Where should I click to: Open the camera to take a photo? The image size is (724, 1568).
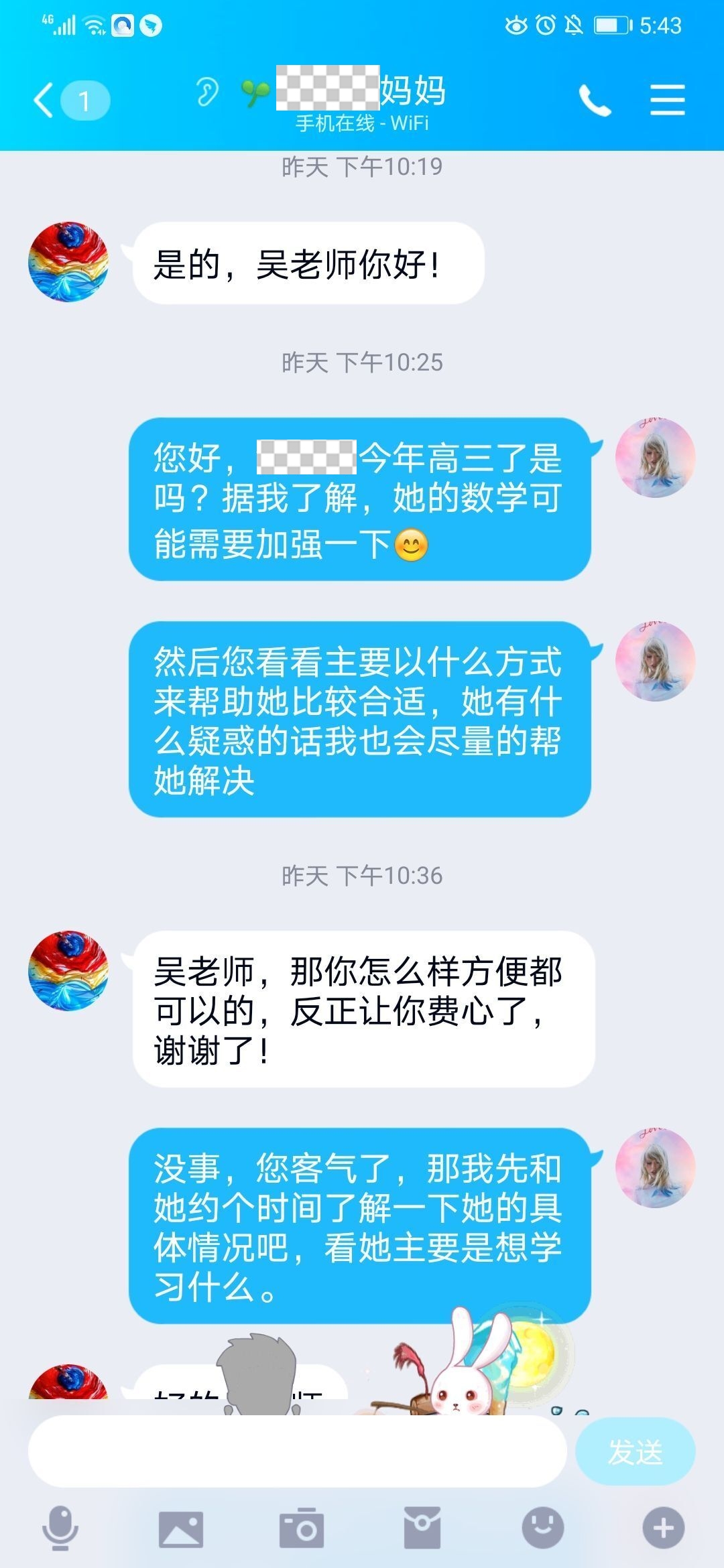(301, 1528)
